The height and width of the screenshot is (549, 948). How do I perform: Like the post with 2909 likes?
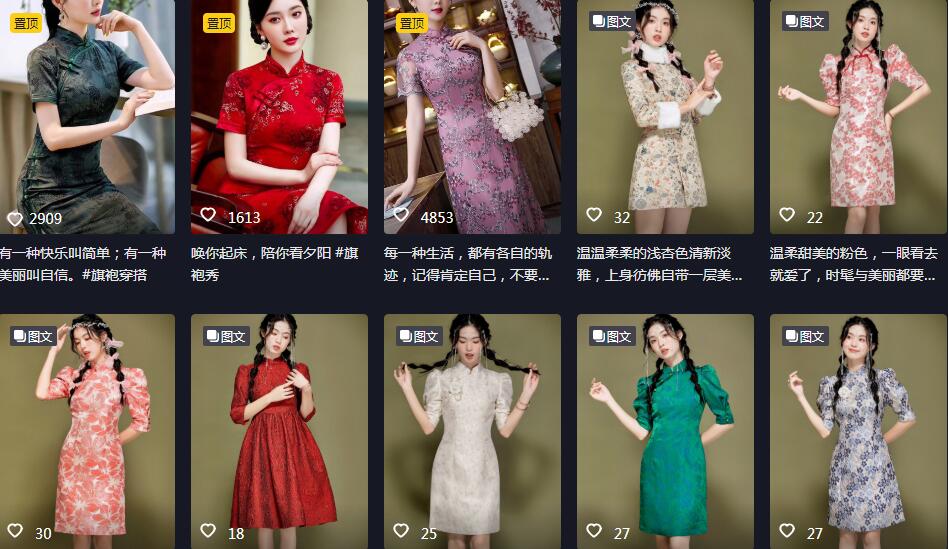click(x=15, y=218)
